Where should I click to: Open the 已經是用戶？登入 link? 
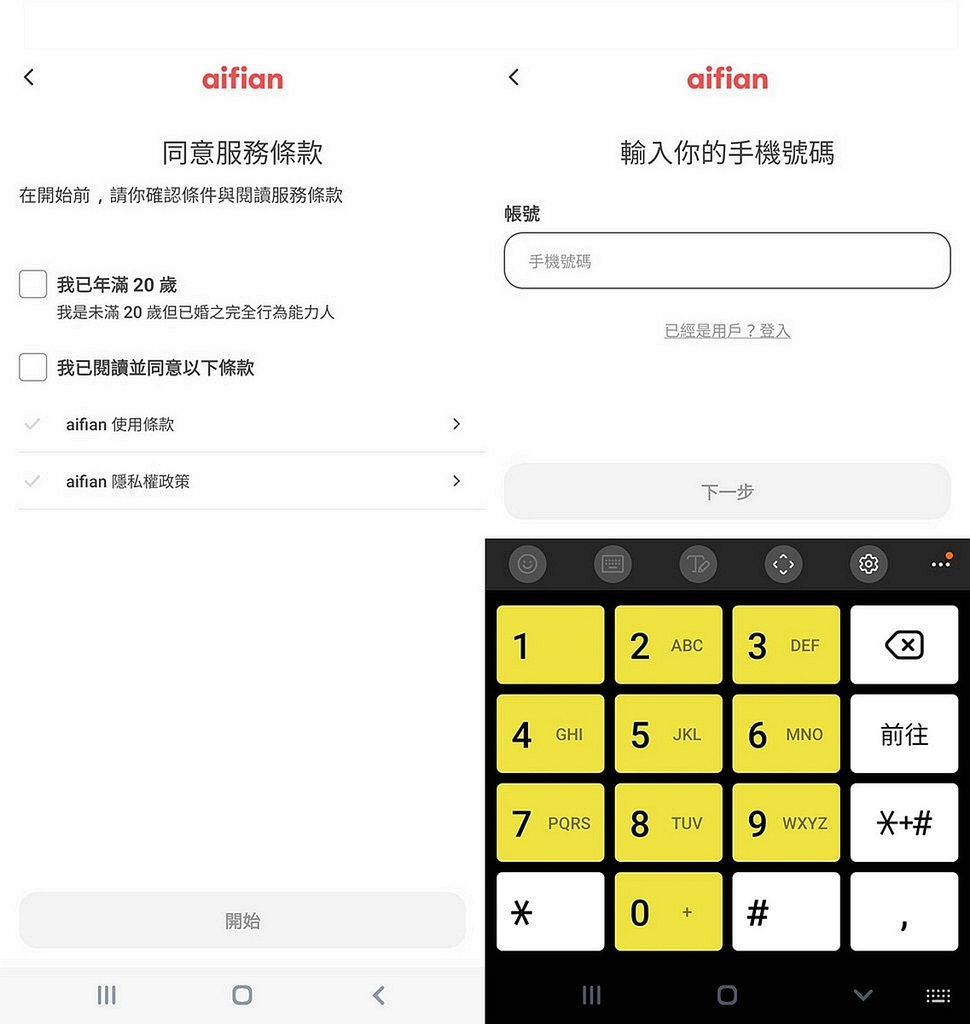tap(727, 331)
